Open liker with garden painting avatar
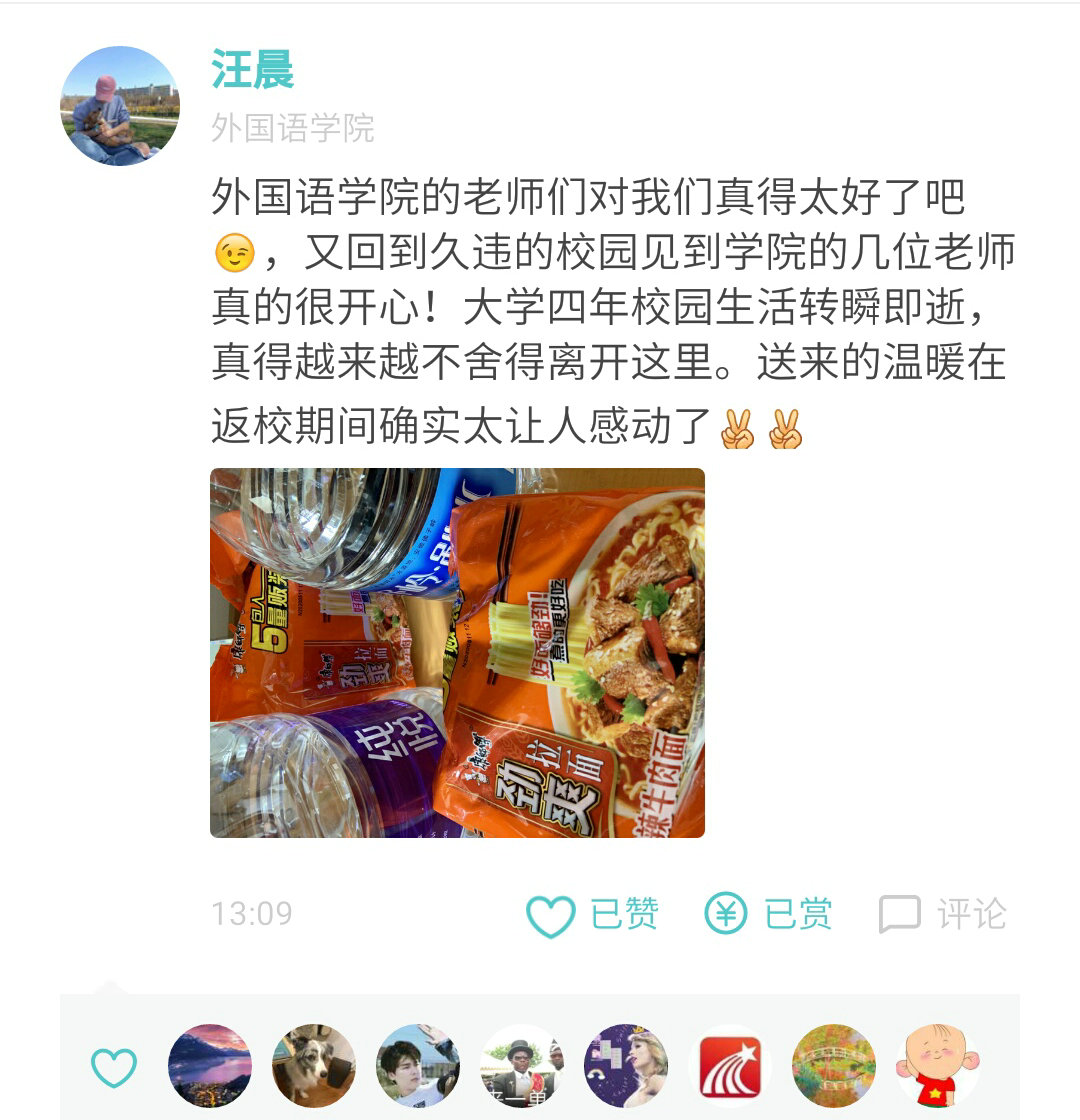Viewport: 1080px width, 1120px height. point(833,1065)
